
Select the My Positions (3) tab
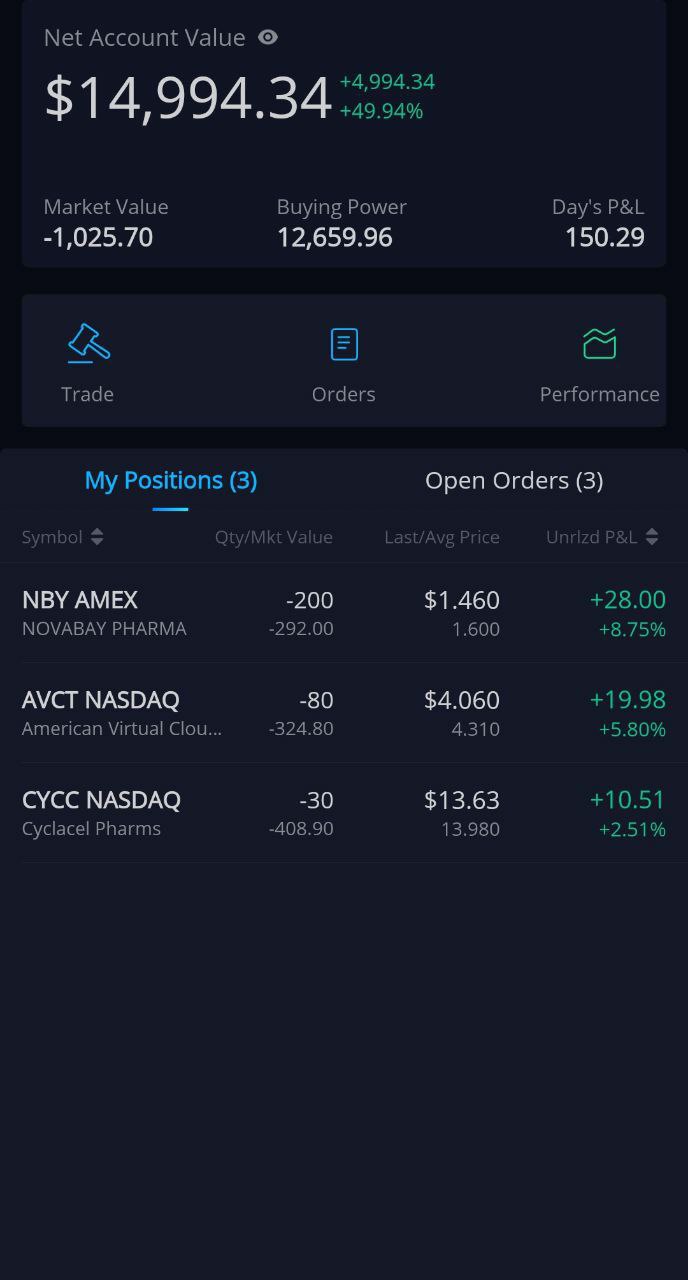171,480
